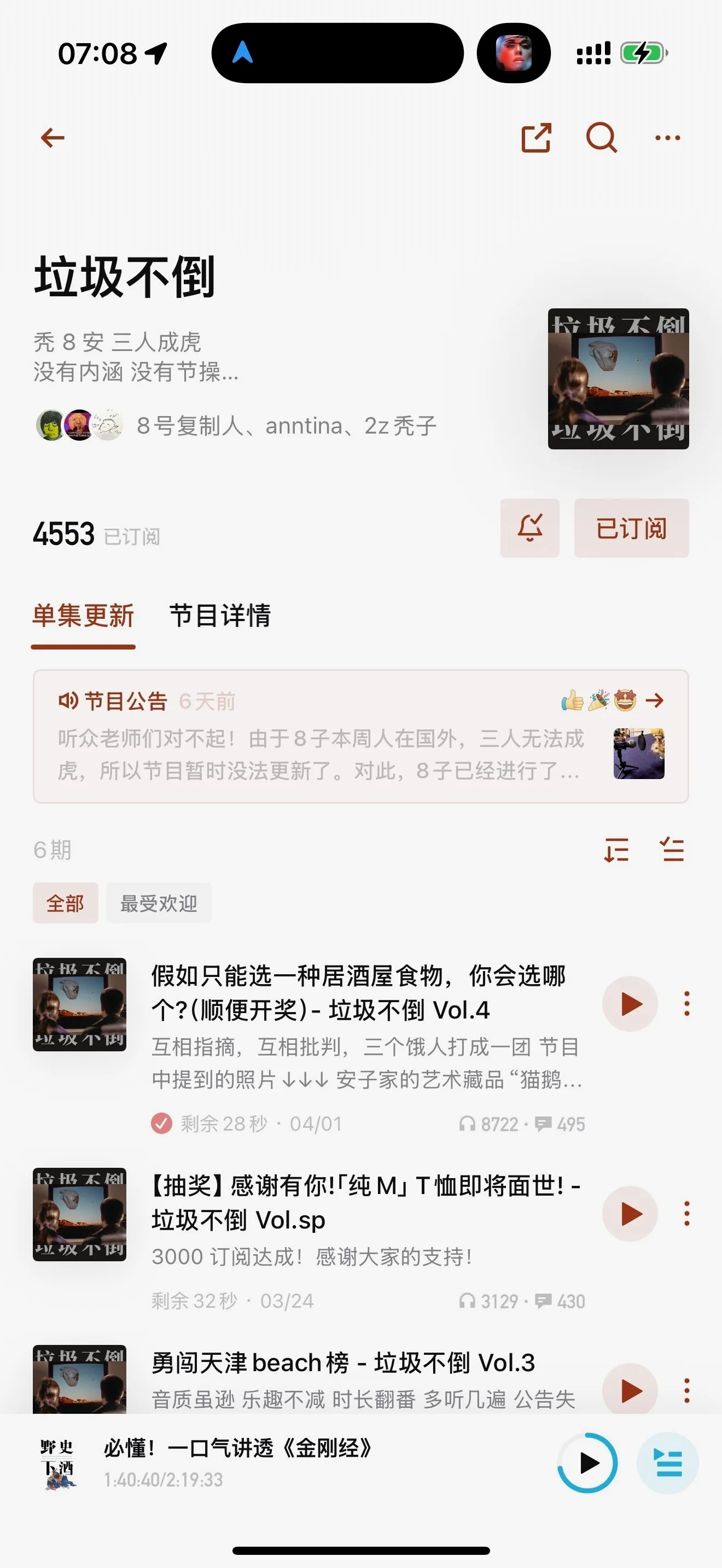This screenshot has width=722, height=1568.
Task: Play the Vol.4 居酒屋 episode
Action: pyautogui.click(x=630, y=1004)
